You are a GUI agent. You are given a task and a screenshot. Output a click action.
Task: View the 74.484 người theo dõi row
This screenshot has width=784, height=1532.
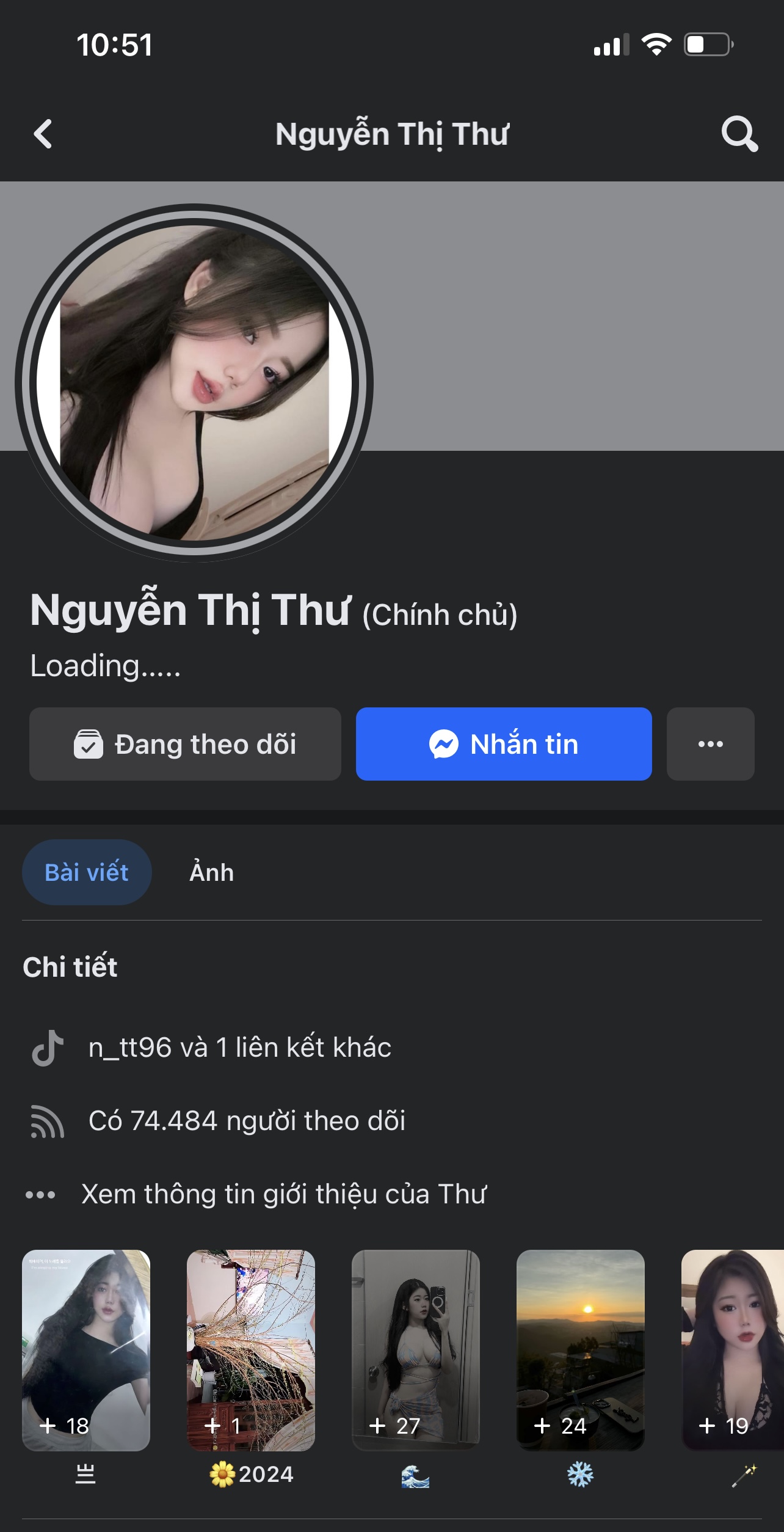[247, 1121]
